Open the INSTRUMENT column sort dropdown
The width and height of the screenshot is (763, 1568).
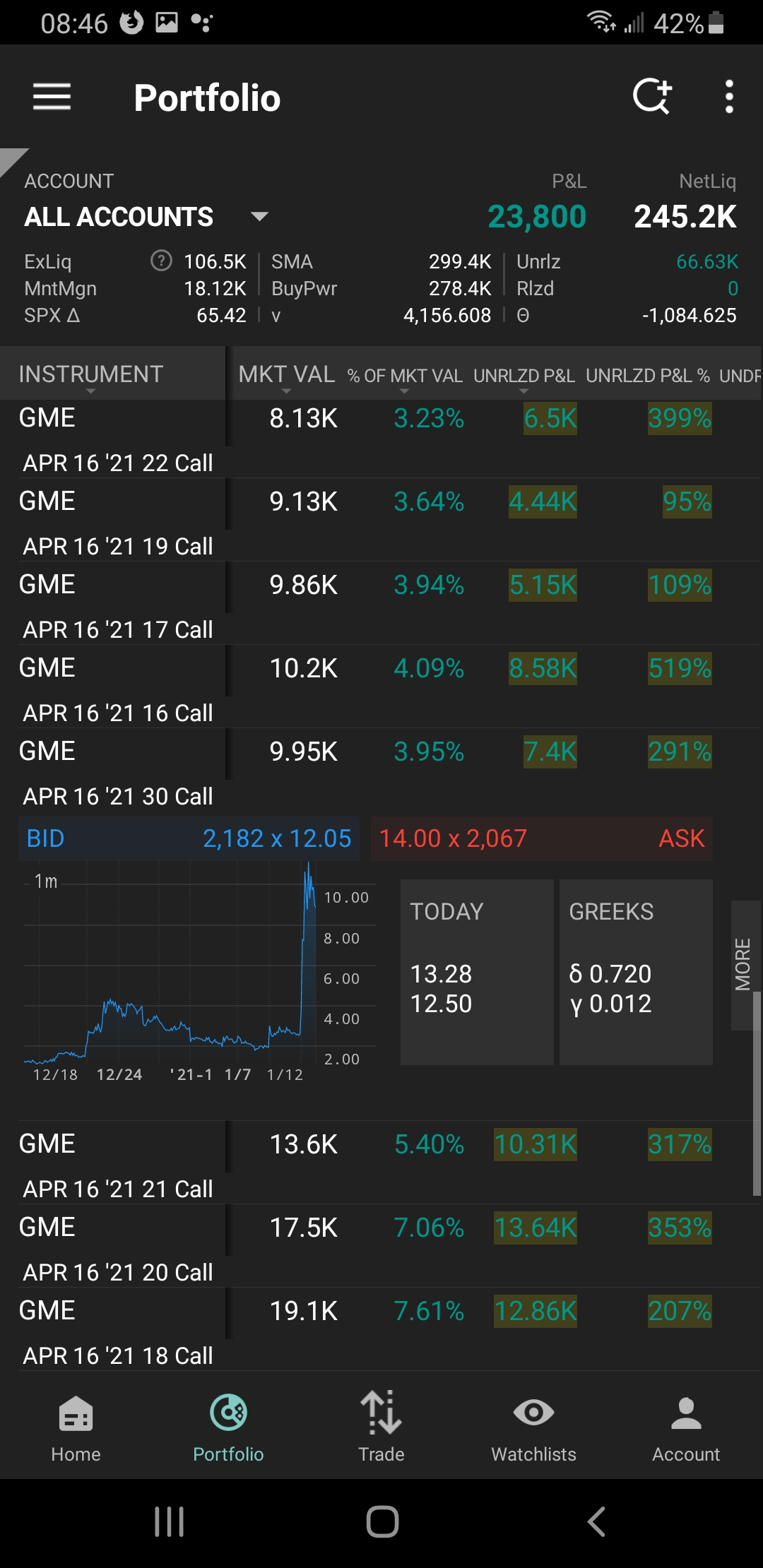pos(90,390)
